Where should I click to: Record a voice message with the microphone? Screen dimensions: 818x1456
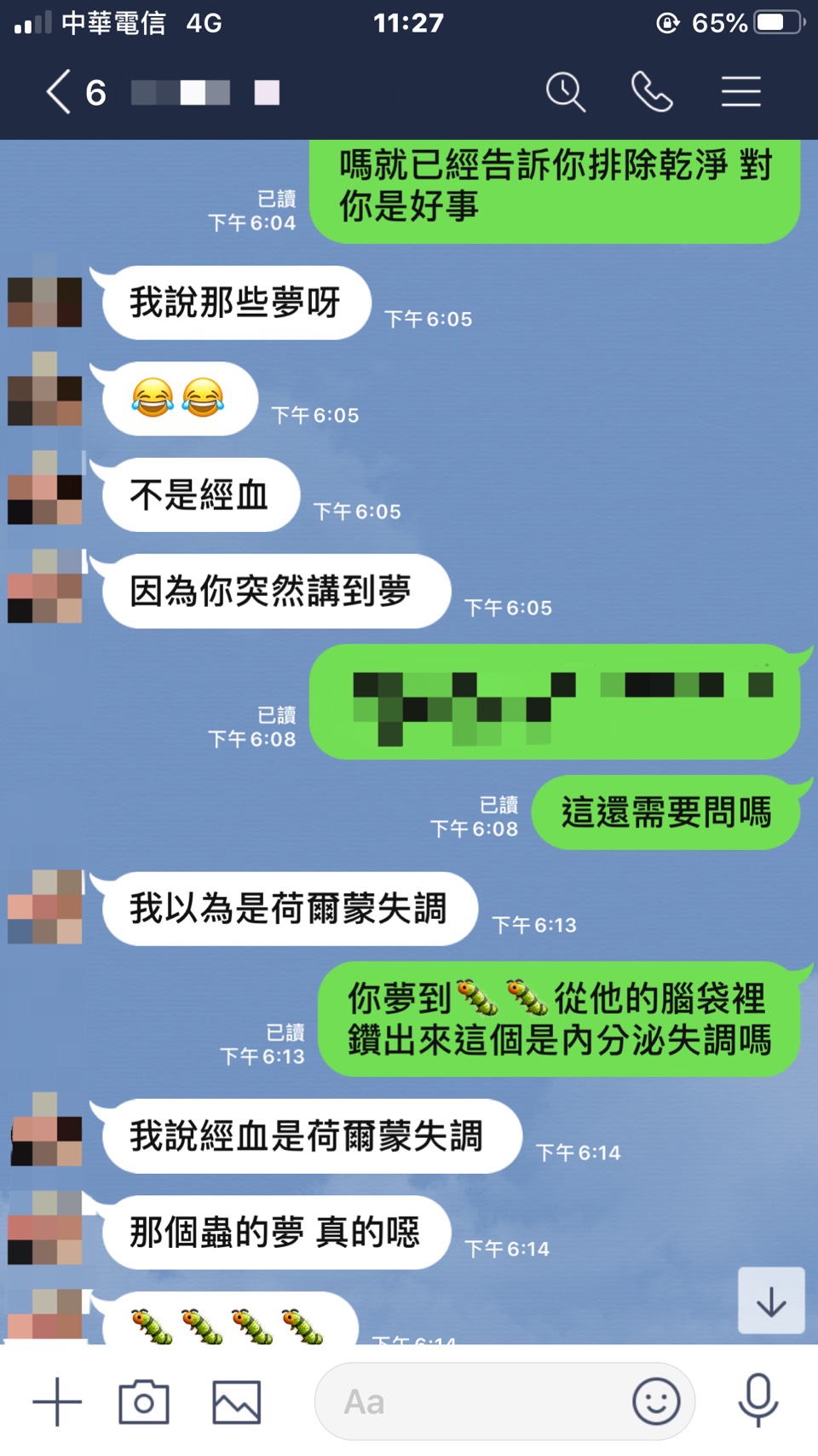point(758,1400)
